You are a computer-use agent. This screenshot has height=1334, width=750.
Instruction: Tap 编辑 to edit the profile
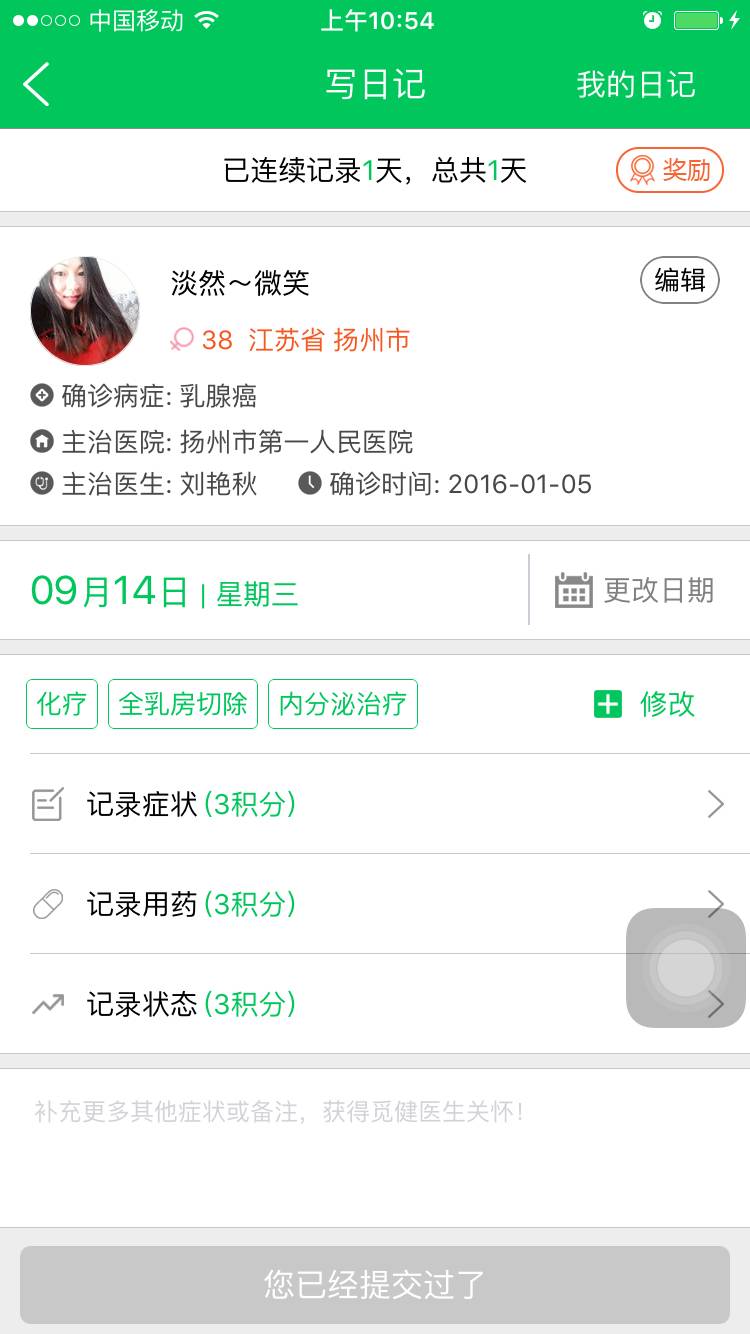point(680,281)
